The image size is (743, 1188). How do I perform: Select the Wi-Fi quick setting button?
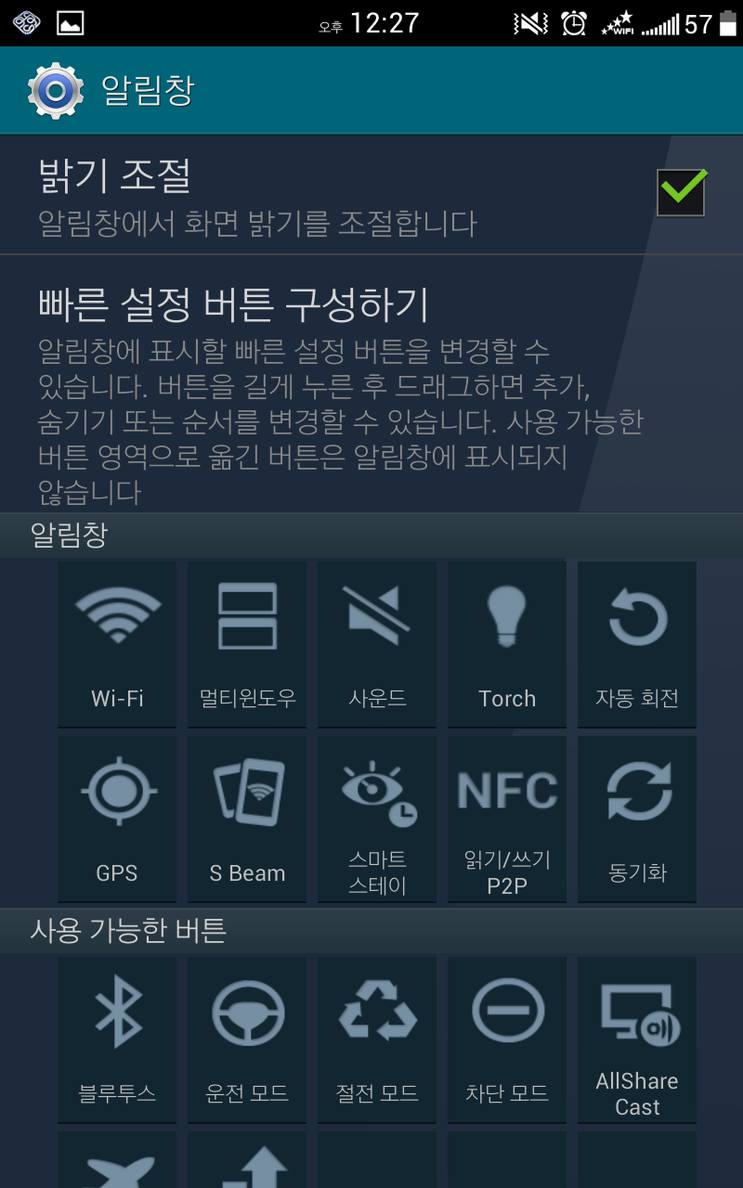[x=117, y=643]
